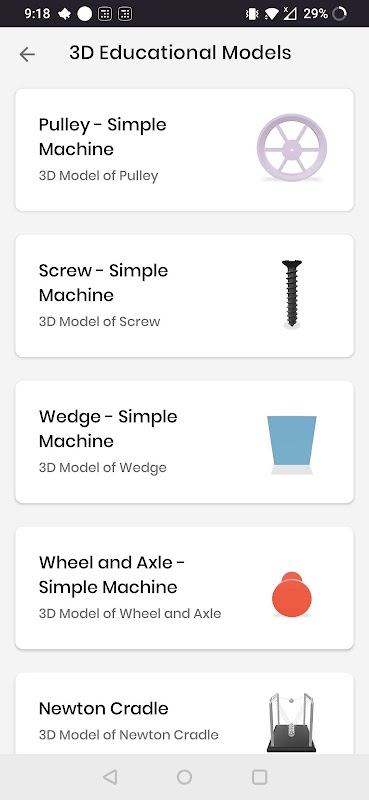Open the Newton Cradle 3D model

pos(184,713)
